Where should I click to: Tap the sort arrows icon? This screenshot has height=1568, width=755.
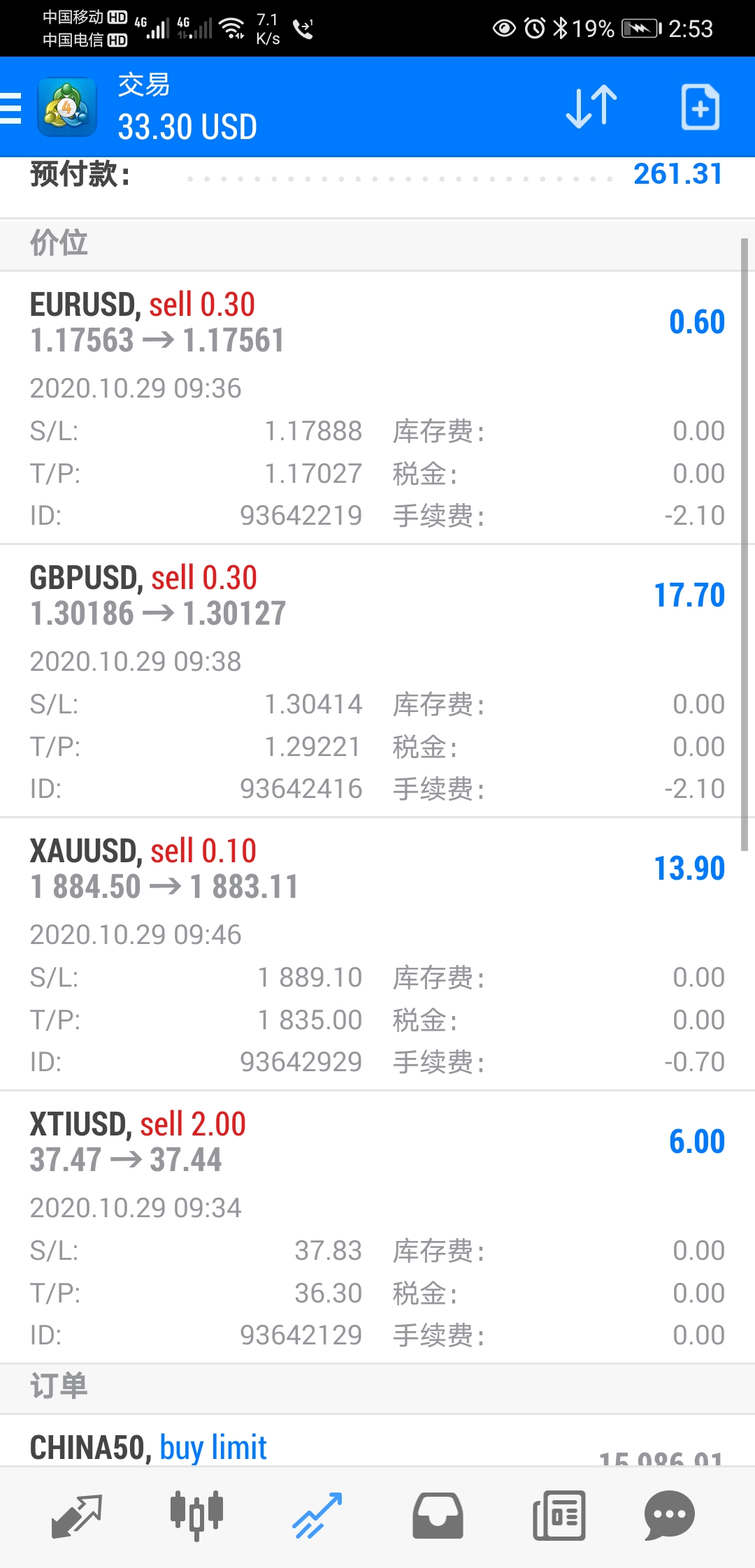[x=591, y=107]
